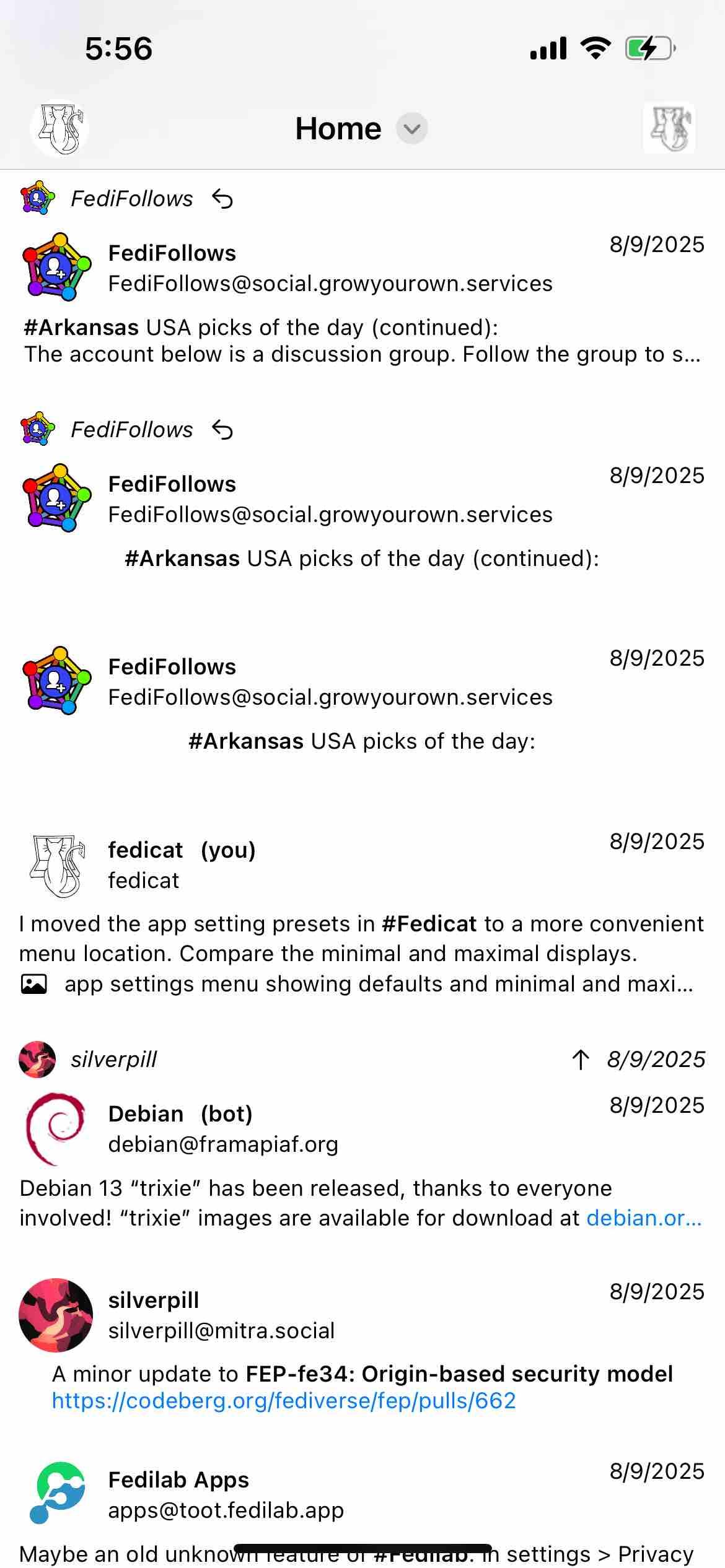Open fedicat's post about app setting presets
This screenshot has width=725, height=1568.
[362, 939]
